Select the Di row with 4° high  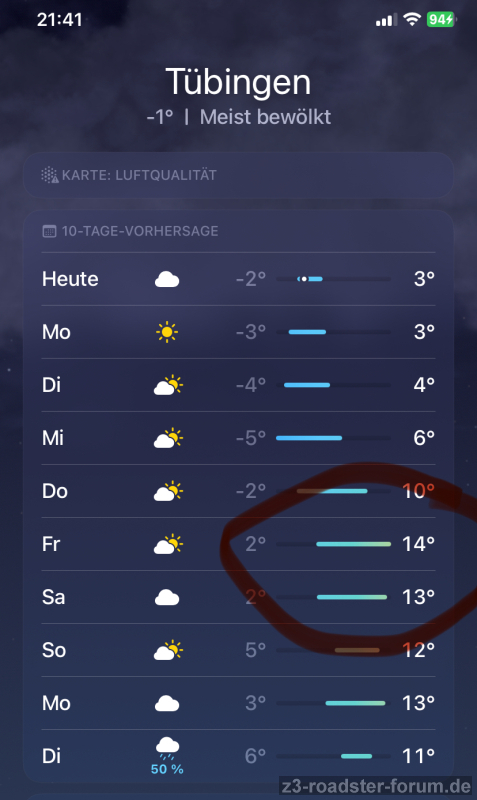pyautogui.click(x=238, y=385)
